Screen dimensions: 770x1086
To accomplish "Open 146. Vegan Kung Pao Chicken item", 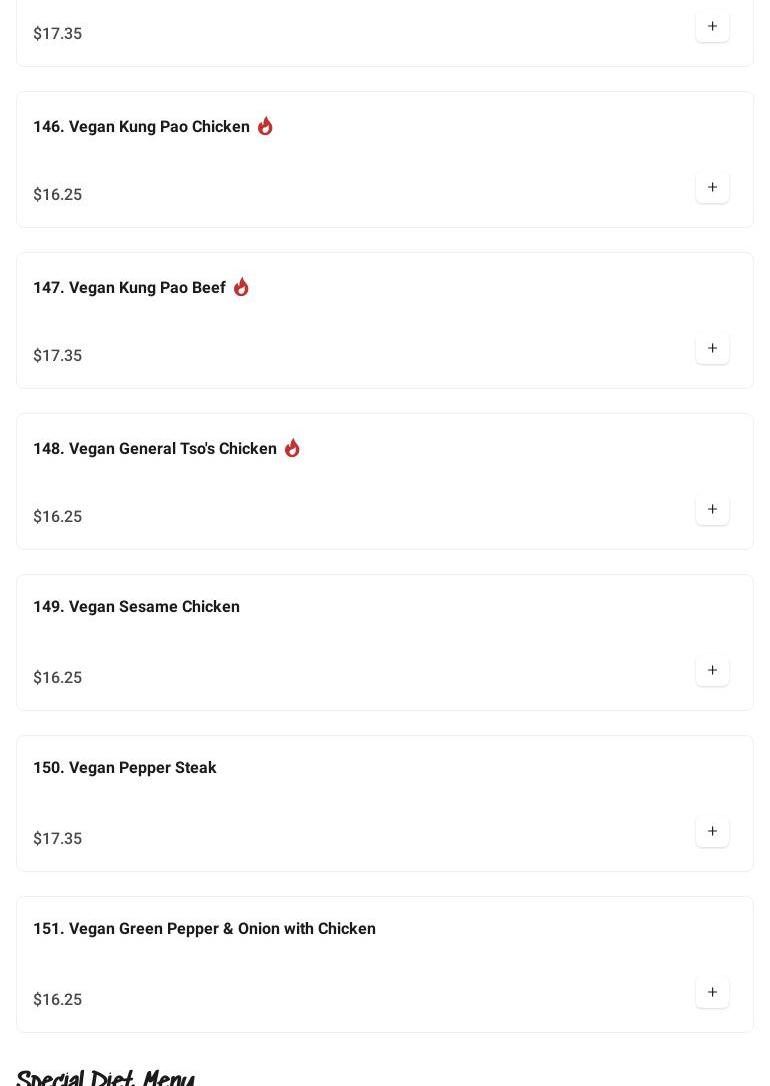I will 141,127.
